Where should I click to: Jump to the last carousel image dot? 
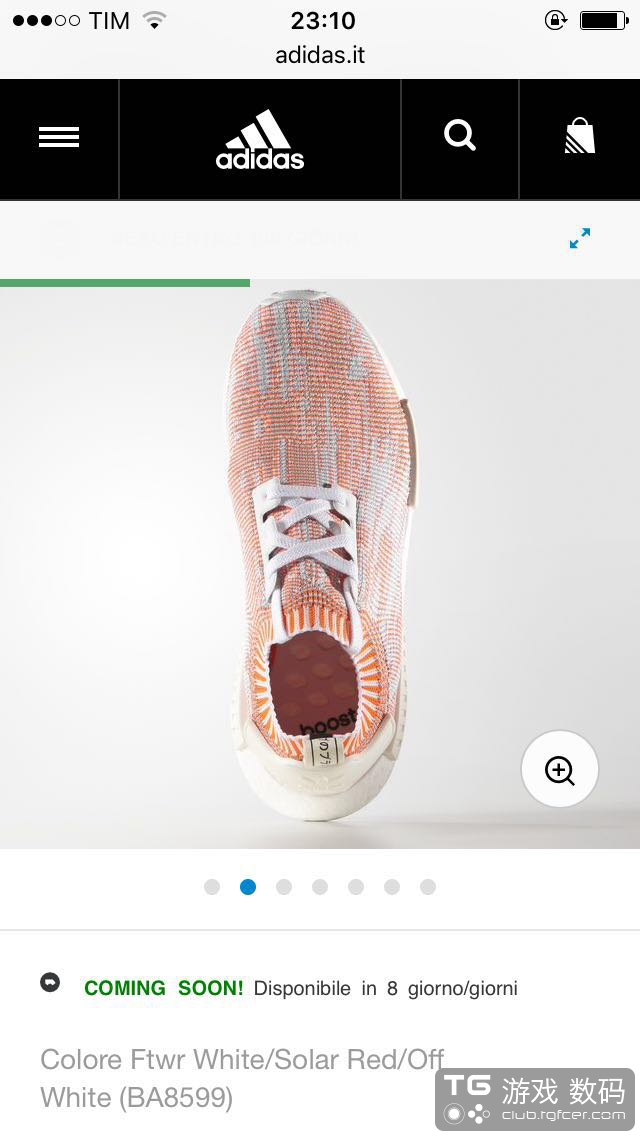click(x=428, y=887)
